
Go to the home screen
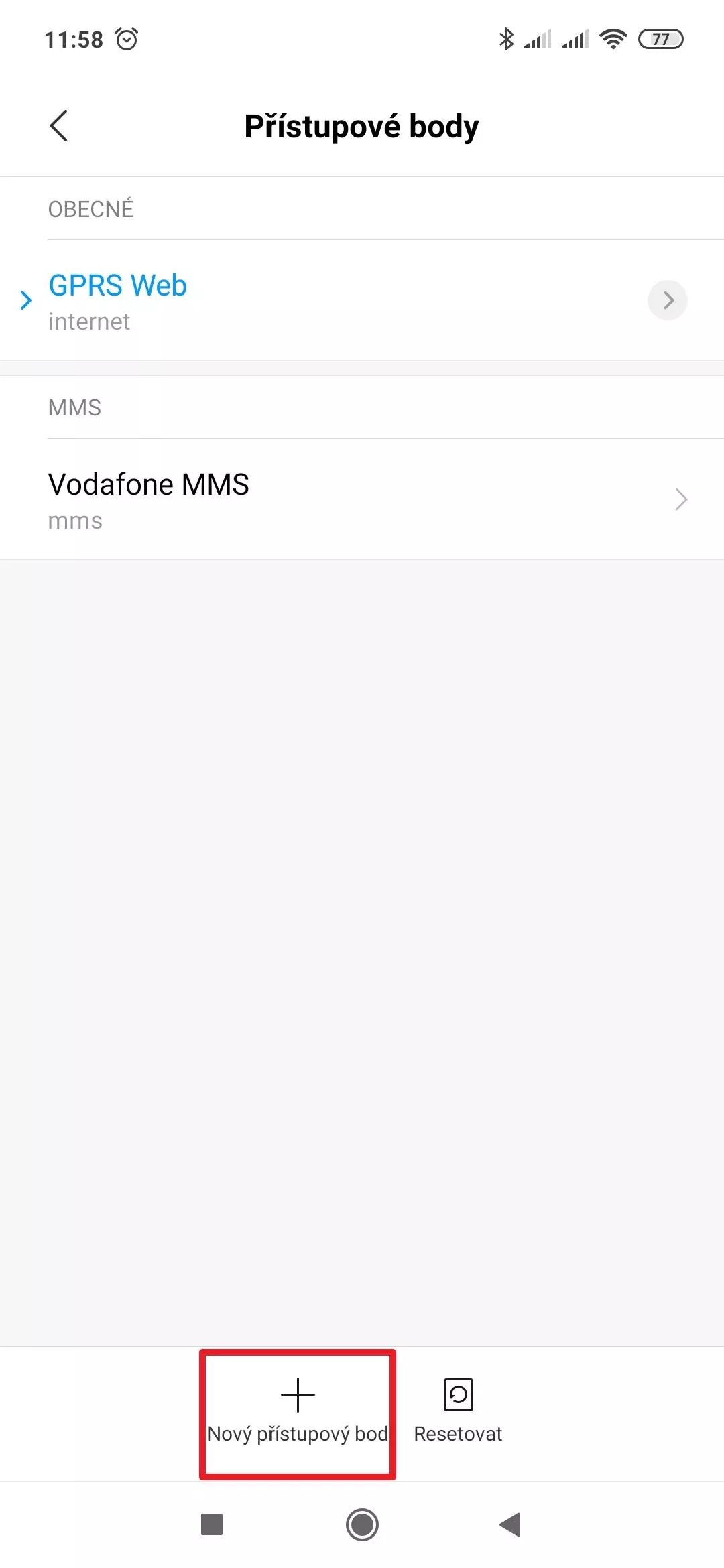(x=362, y=1524)
